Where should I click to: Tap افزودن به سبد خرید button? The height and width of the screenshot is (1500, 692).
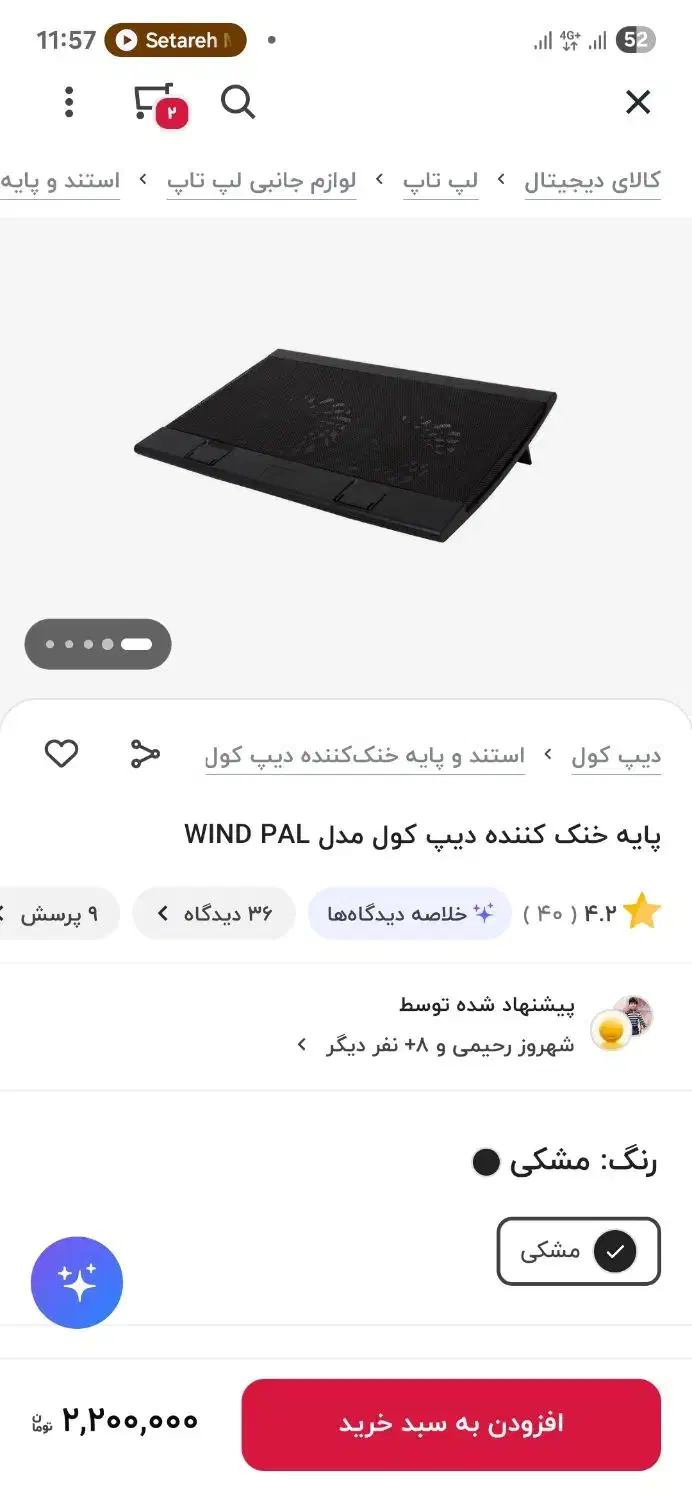[451, 1424]
